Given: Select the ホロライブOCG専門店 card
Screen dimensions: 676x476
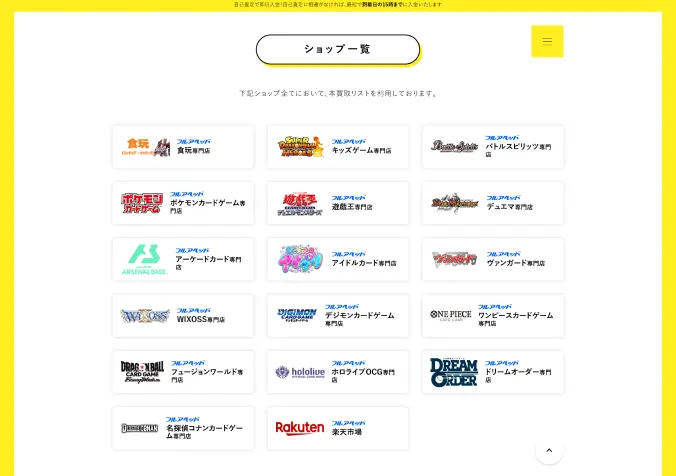Looking at the screenshot, I should coord(337,372).
